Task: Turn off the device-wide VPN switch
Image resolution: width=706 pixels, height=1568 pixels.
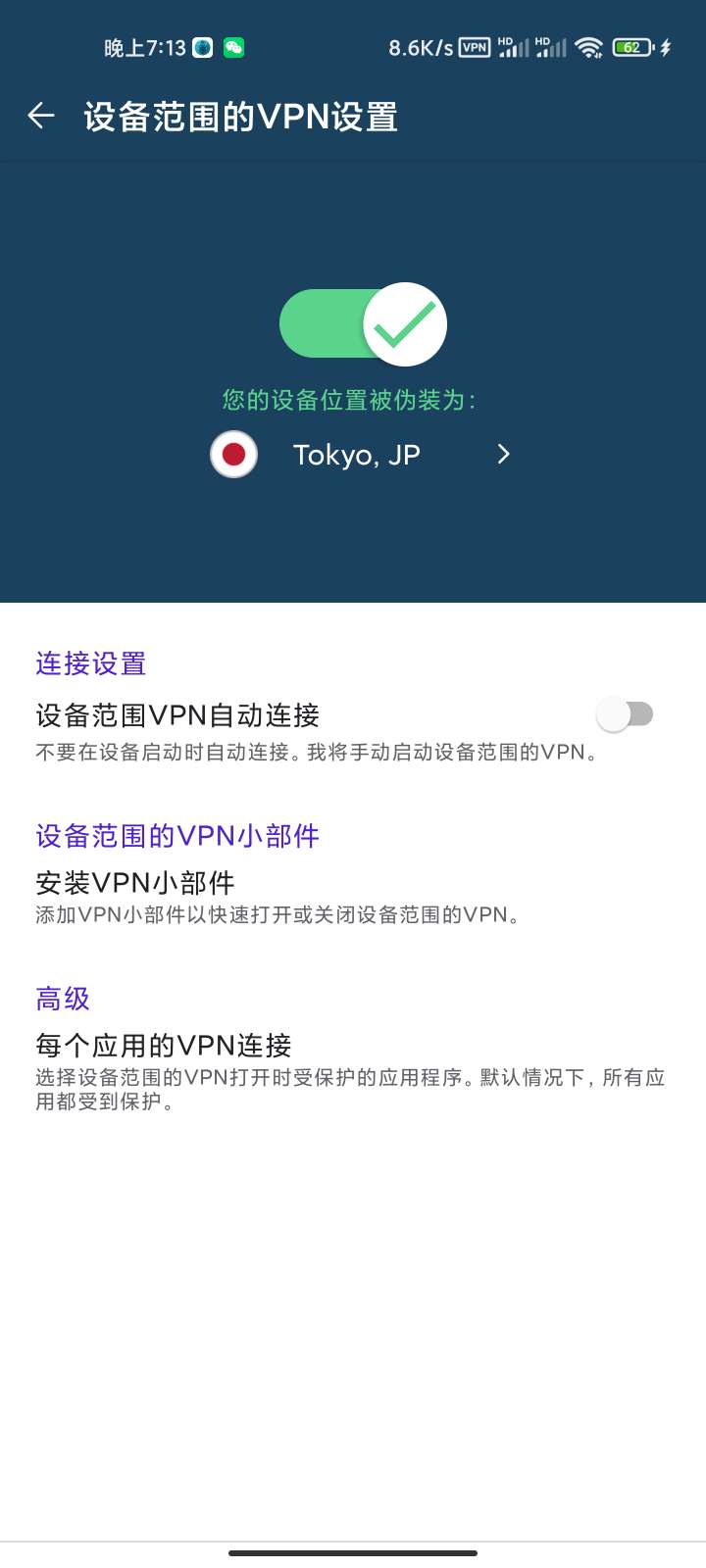Action: click(363, 324)
